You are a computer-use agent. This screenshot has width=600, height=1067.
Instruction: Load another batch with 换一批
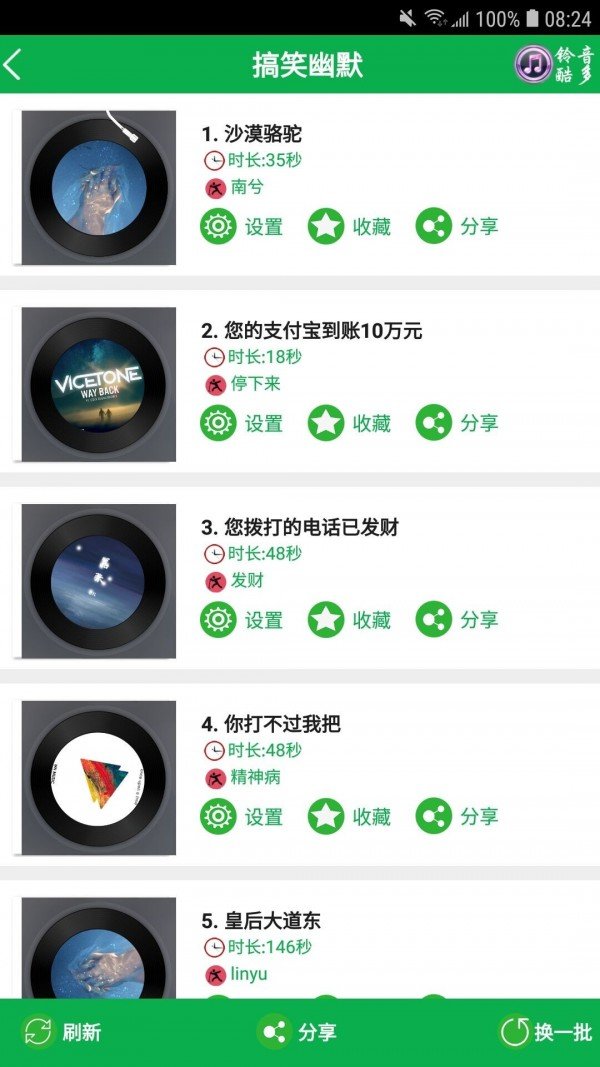pos(546,1032)
